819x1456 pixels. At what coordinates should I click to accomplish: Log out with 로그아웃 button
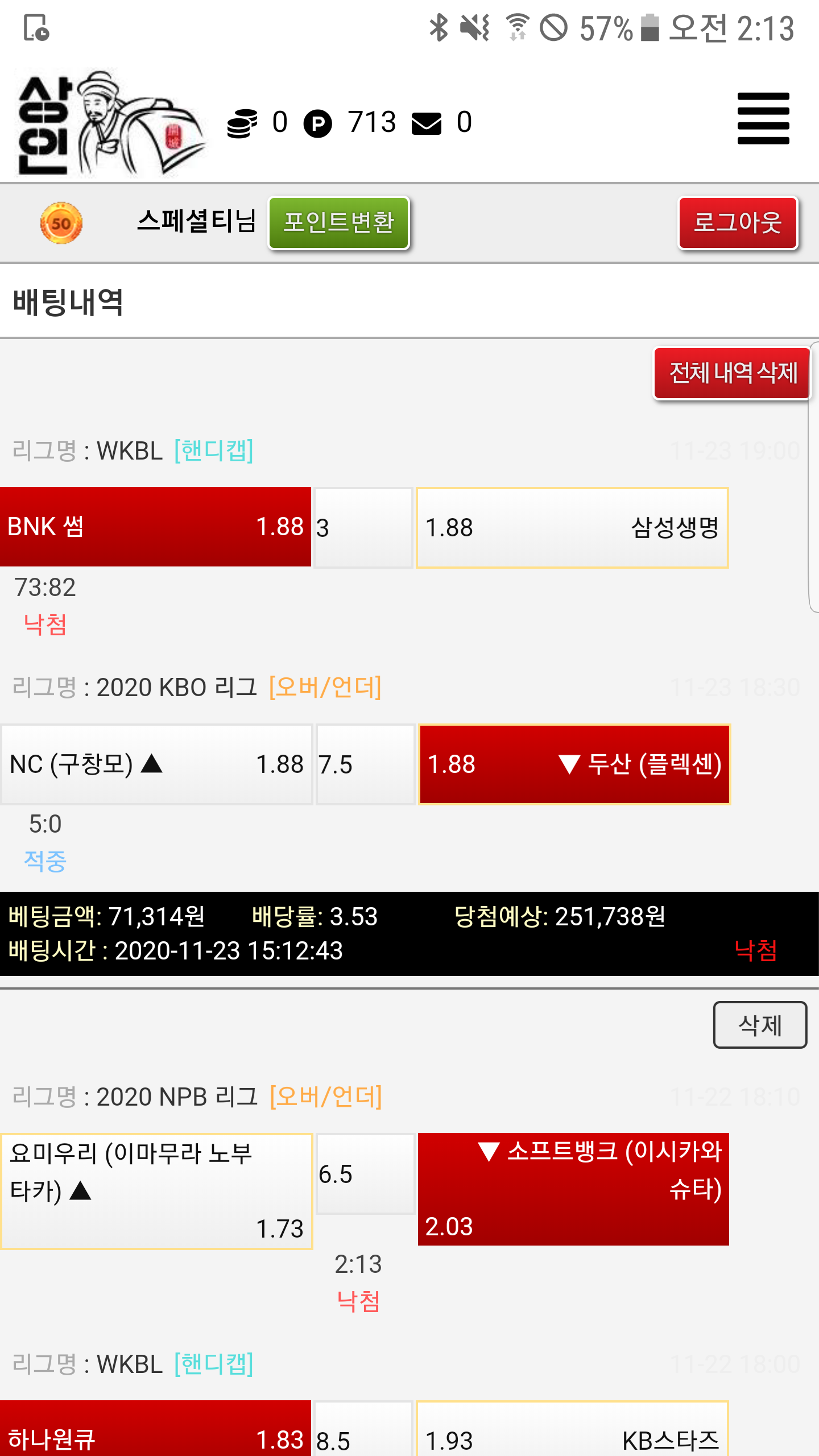(x=738, y=223)
